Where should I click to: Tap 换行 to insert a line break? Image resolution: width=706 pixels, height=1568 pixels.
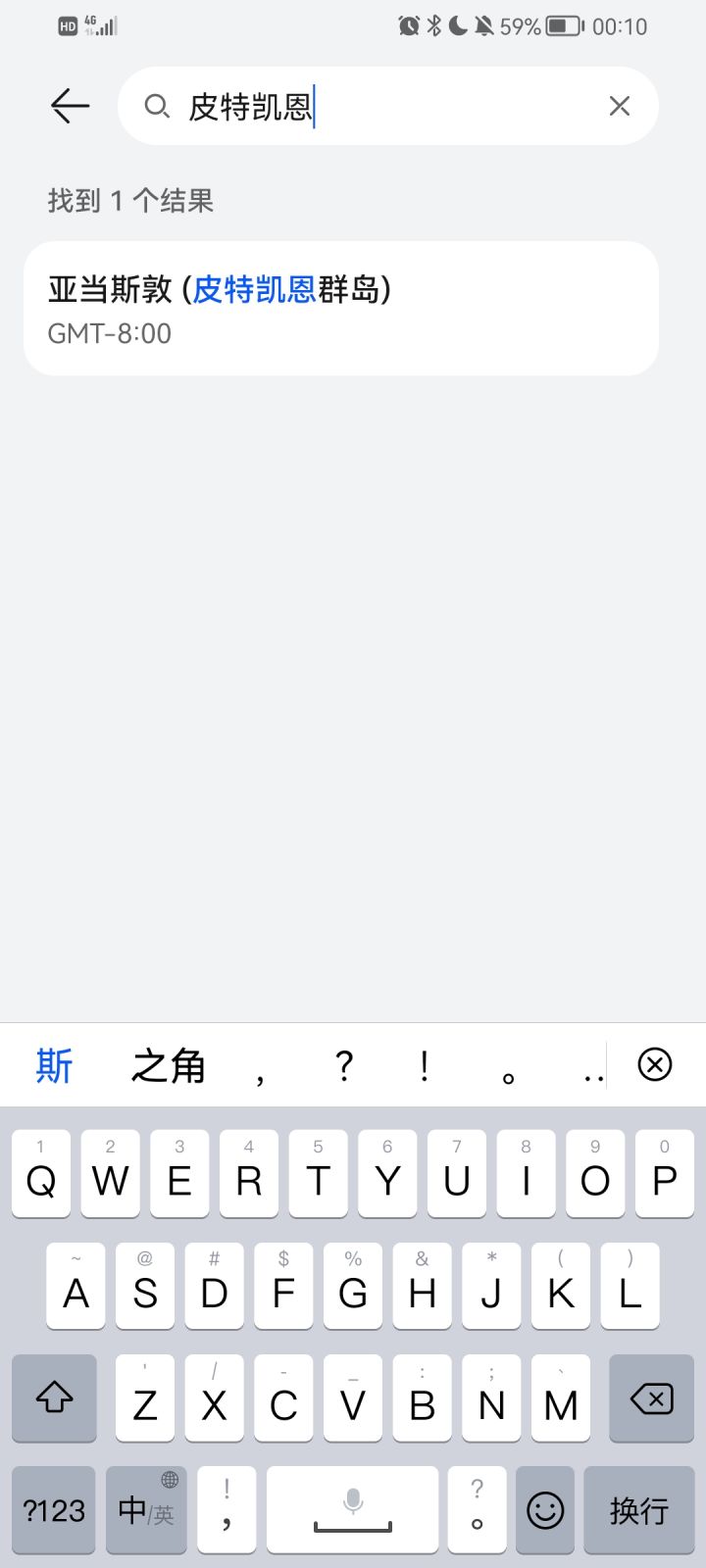tap(639, 1509)
